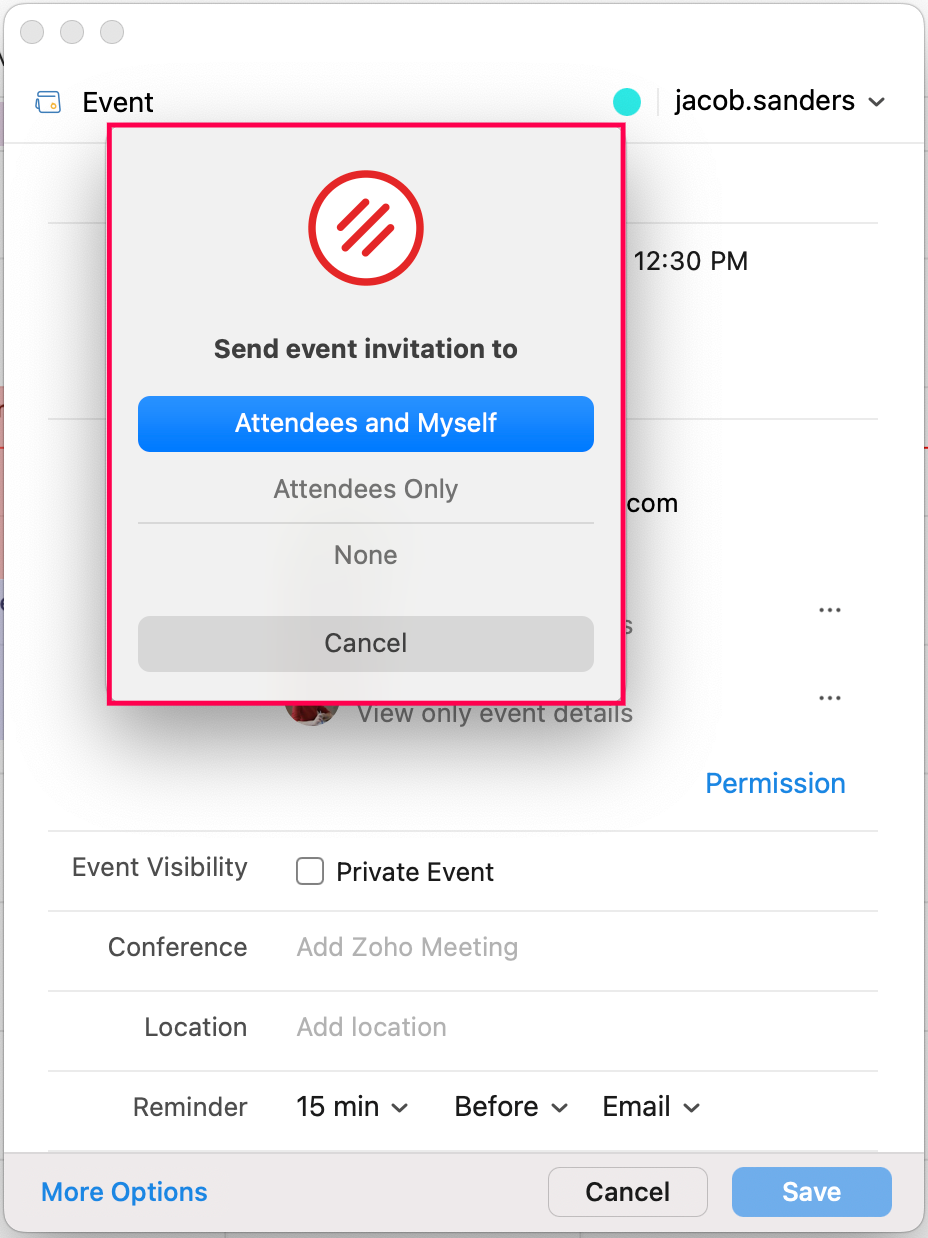Check the Private Event box
928x1238 pixels.
point(310,872)
